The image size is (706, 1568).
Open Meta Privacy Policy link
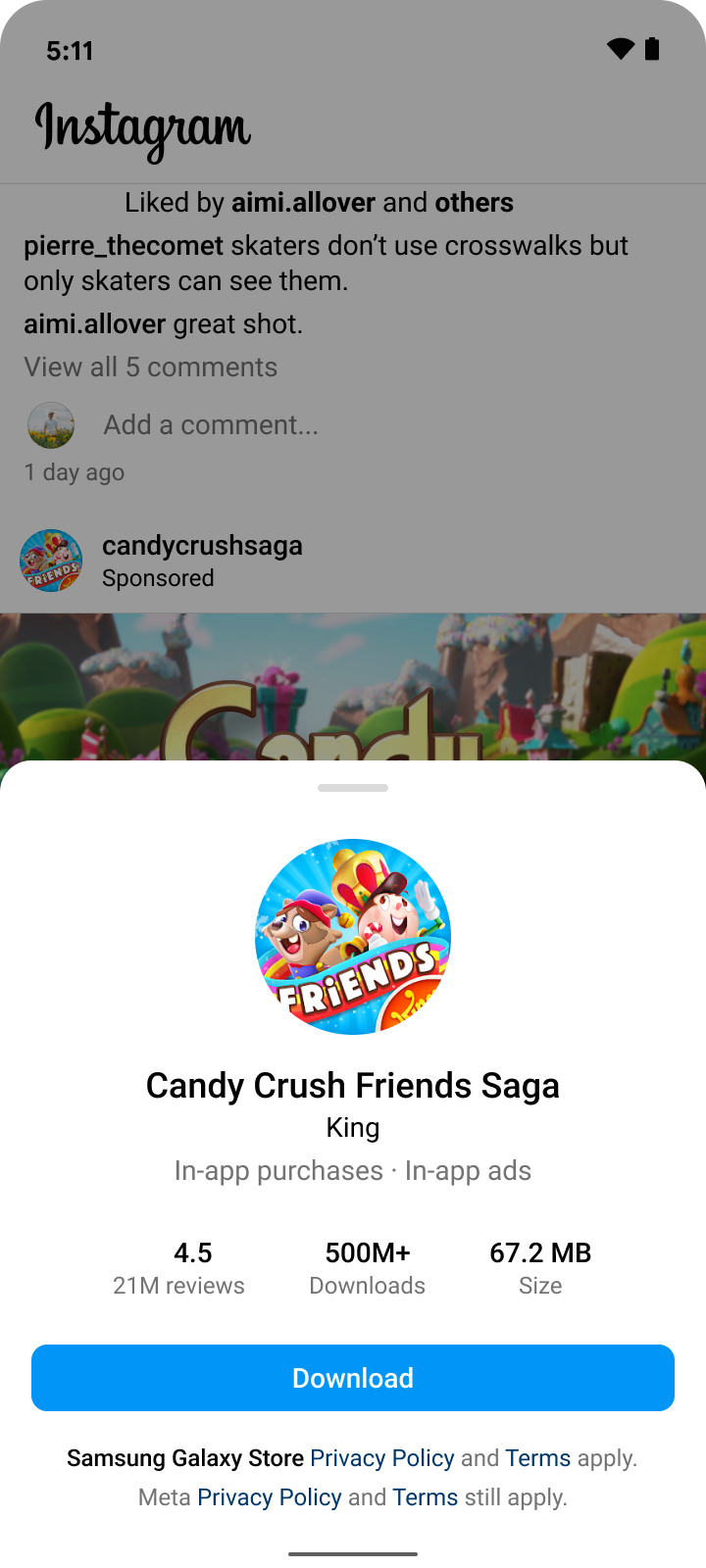click(x=270, y=1497)
